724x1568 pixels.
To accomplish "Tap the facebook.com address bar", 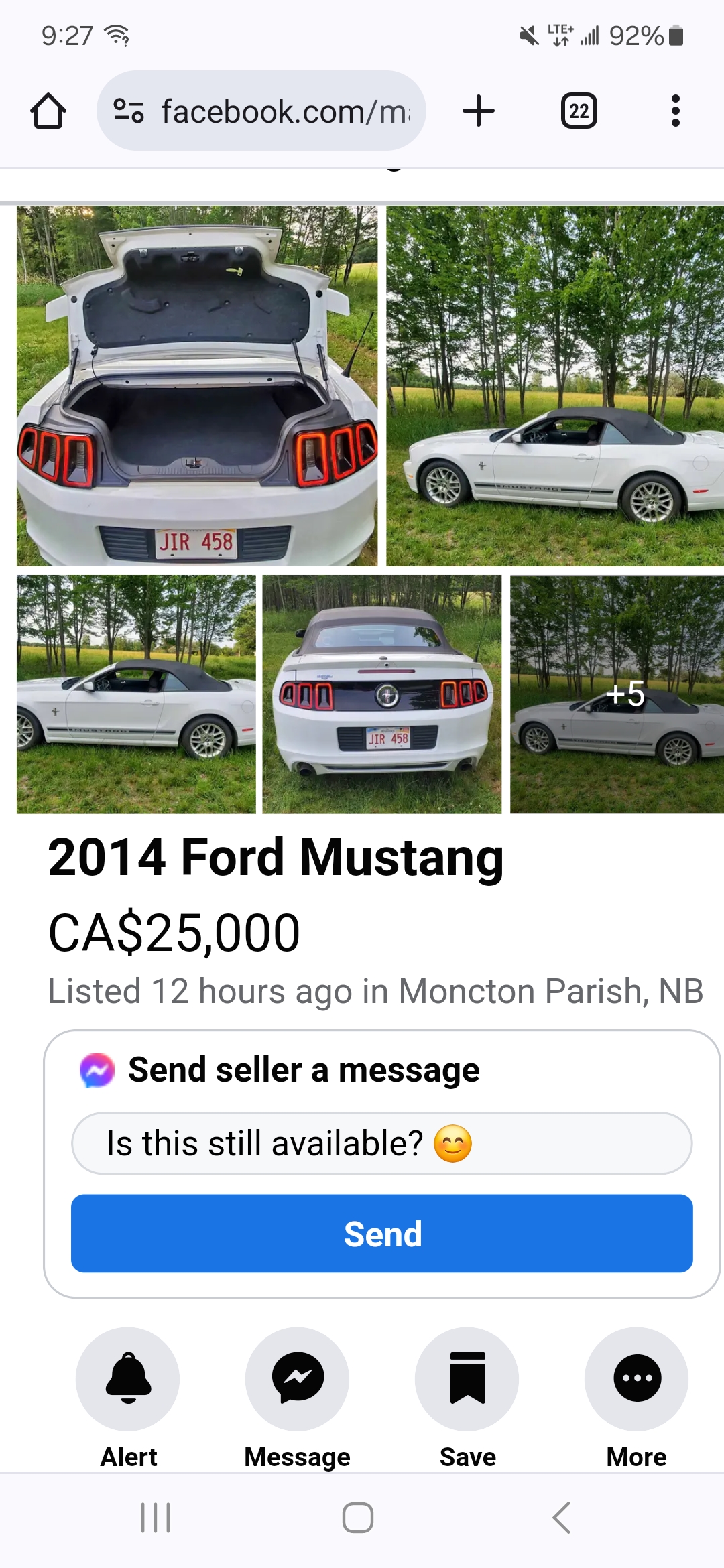I will (x=261, y=111).
